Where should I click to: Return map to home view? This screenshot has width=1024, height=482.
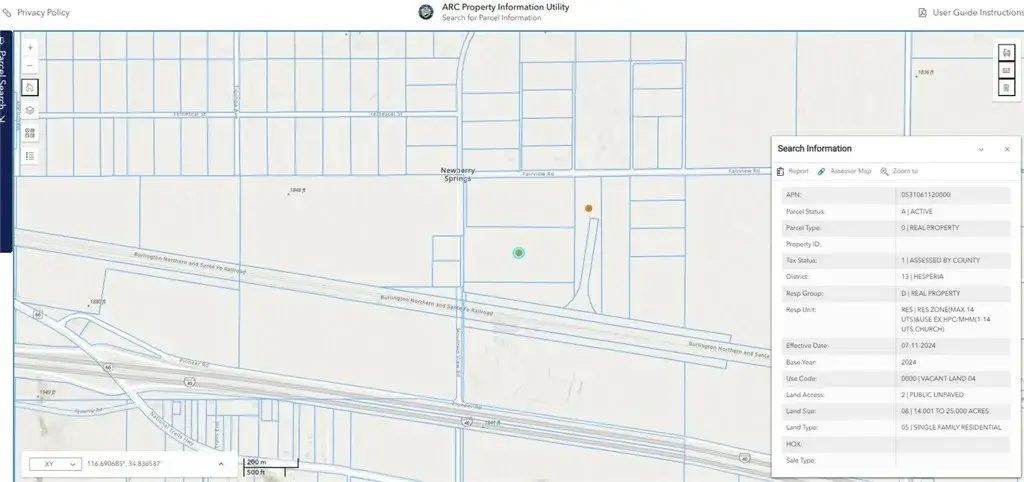click(30, 88)
